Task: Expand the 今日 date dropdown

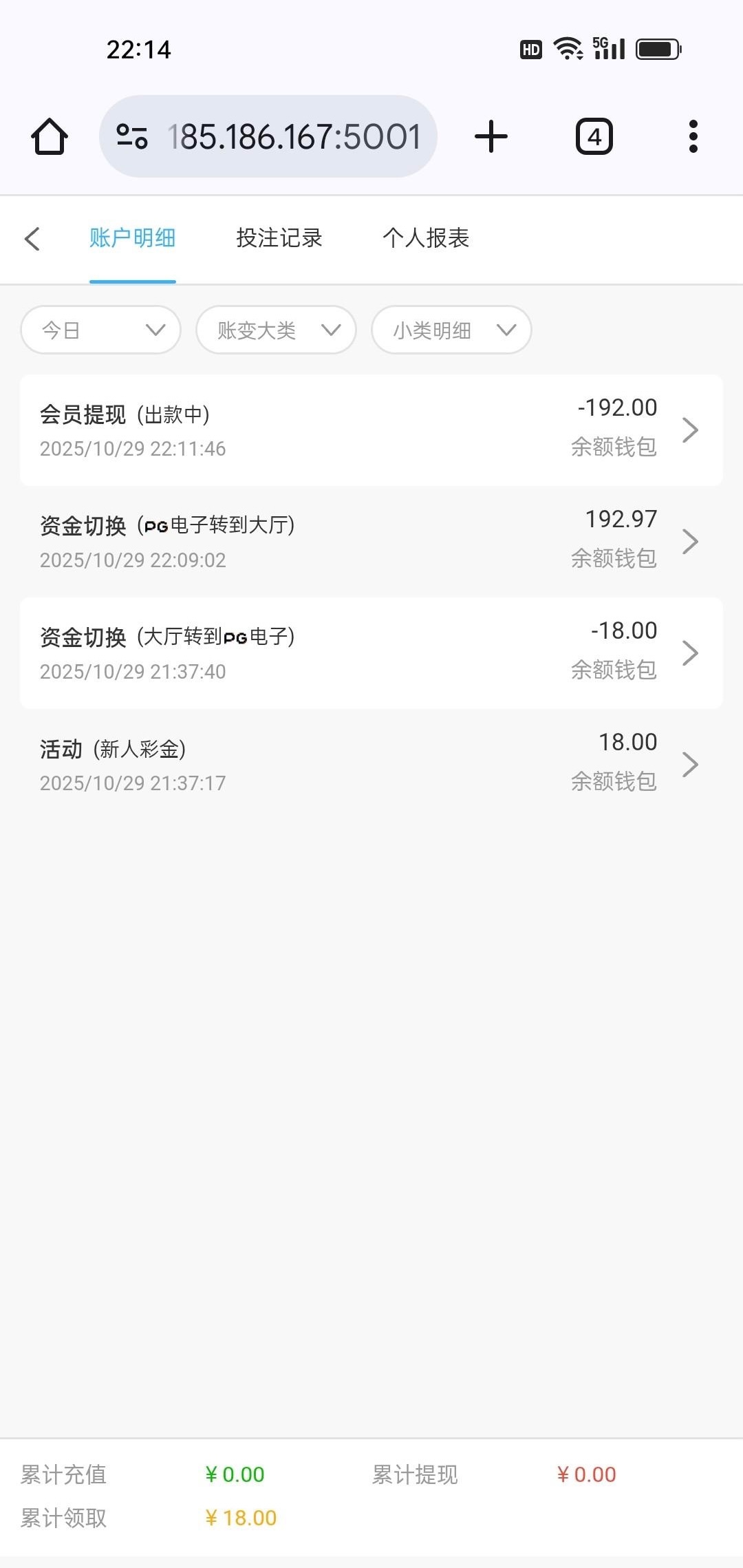Action: pyautogui.click(x=101, y=330)
